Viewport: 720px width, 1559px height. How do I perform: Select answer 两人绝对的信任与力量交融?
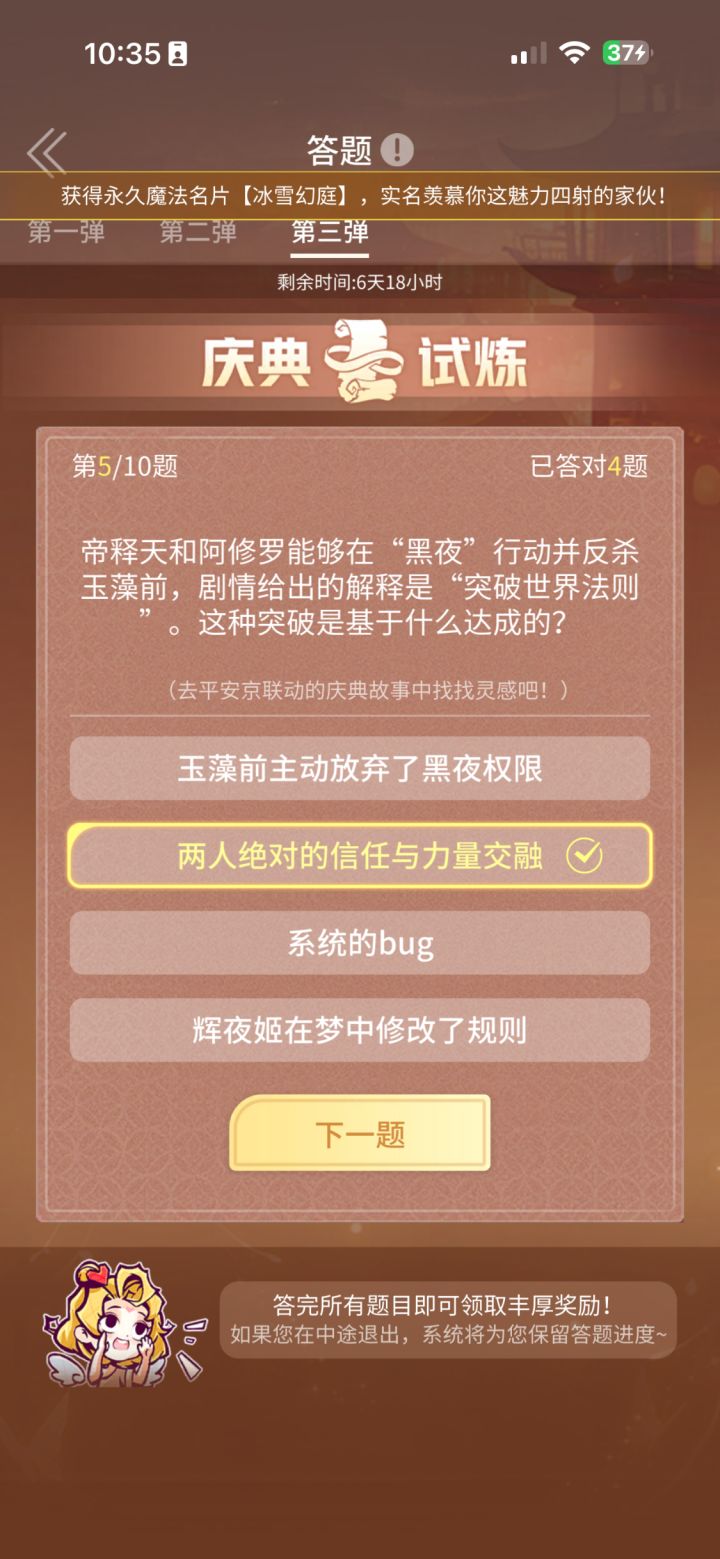tap(360, 856)
